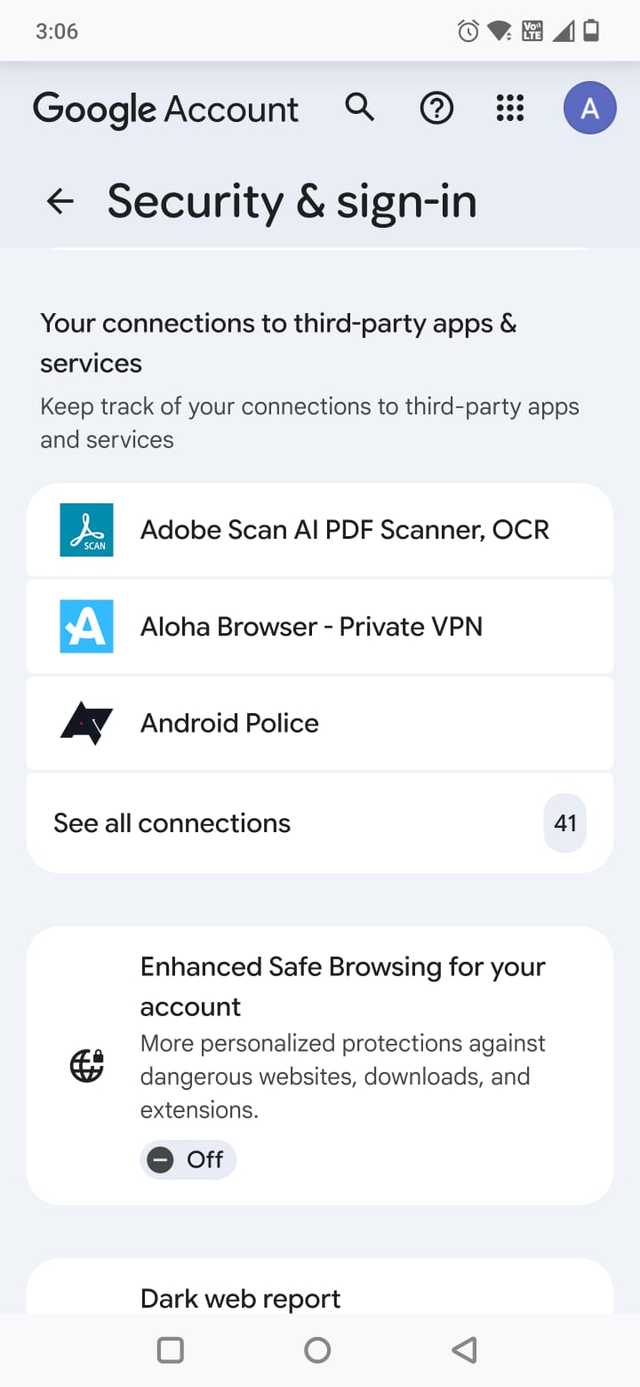See all connections

coord(320,823)
